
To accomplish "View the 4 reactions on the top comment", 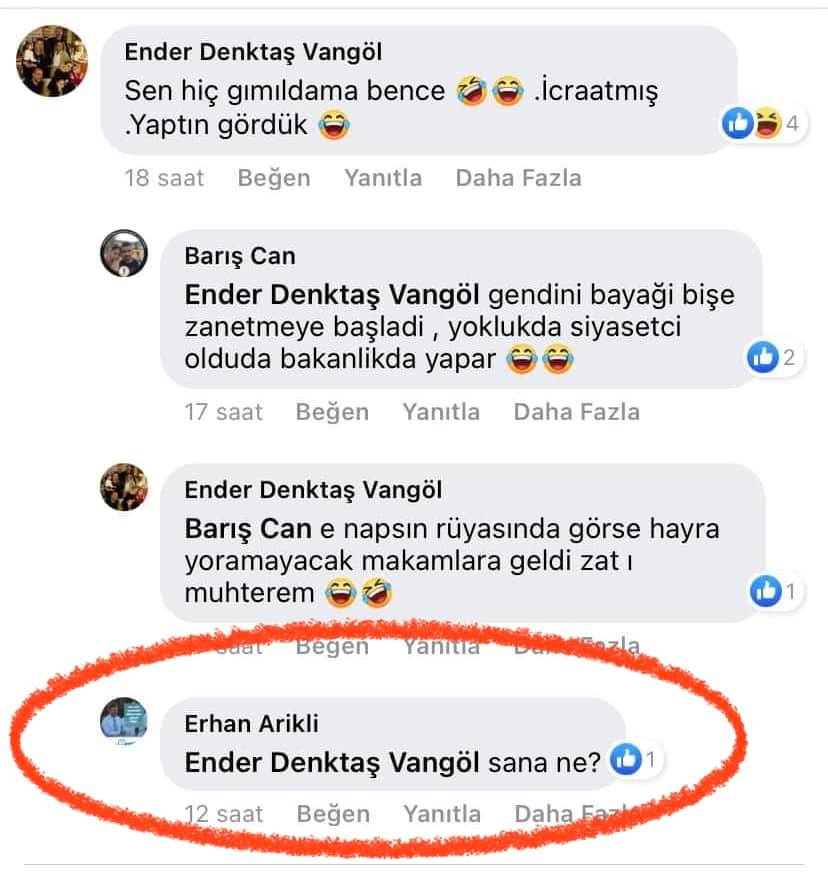I will tap(764, 124).
